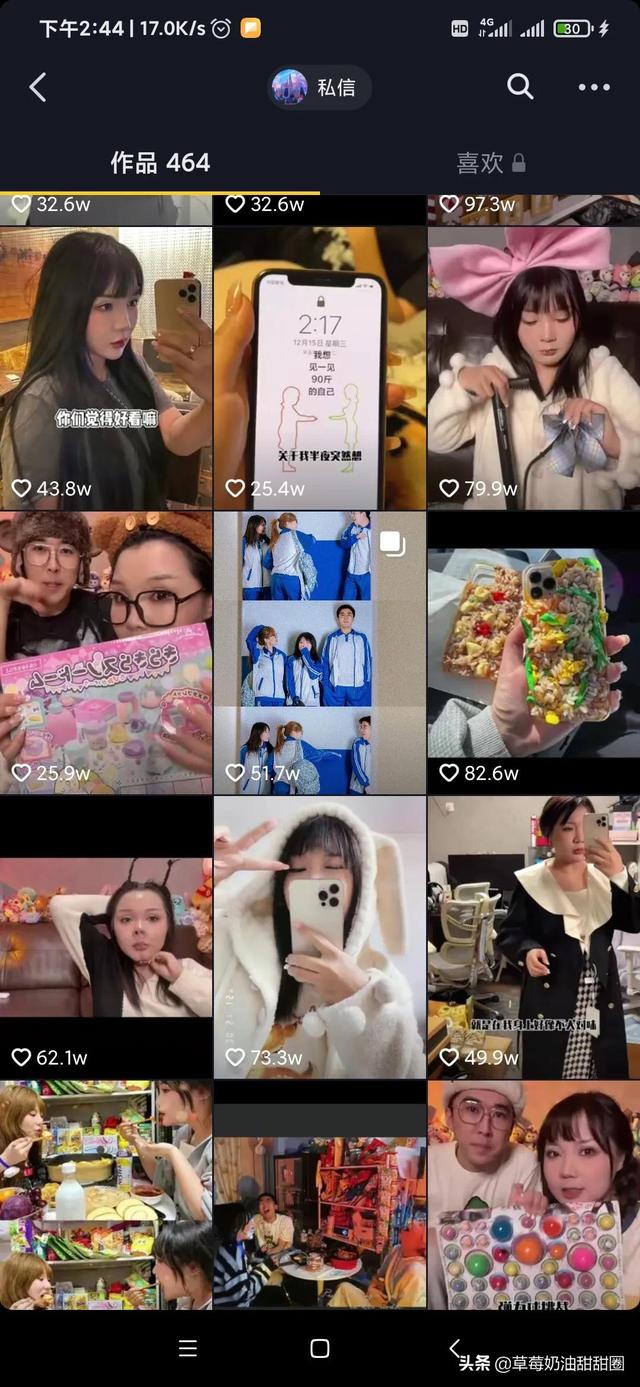
Task: Open the video with 62.1w likes
Action: (x=106, y=938)
